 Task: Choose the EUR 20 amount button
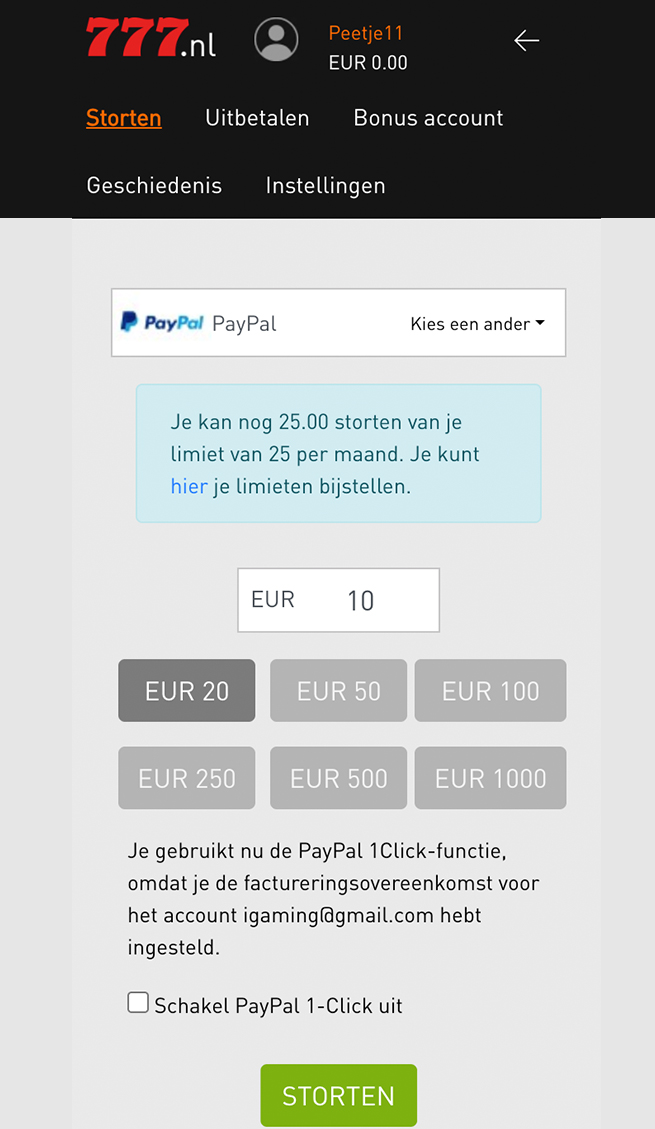[x=186, y=691]
